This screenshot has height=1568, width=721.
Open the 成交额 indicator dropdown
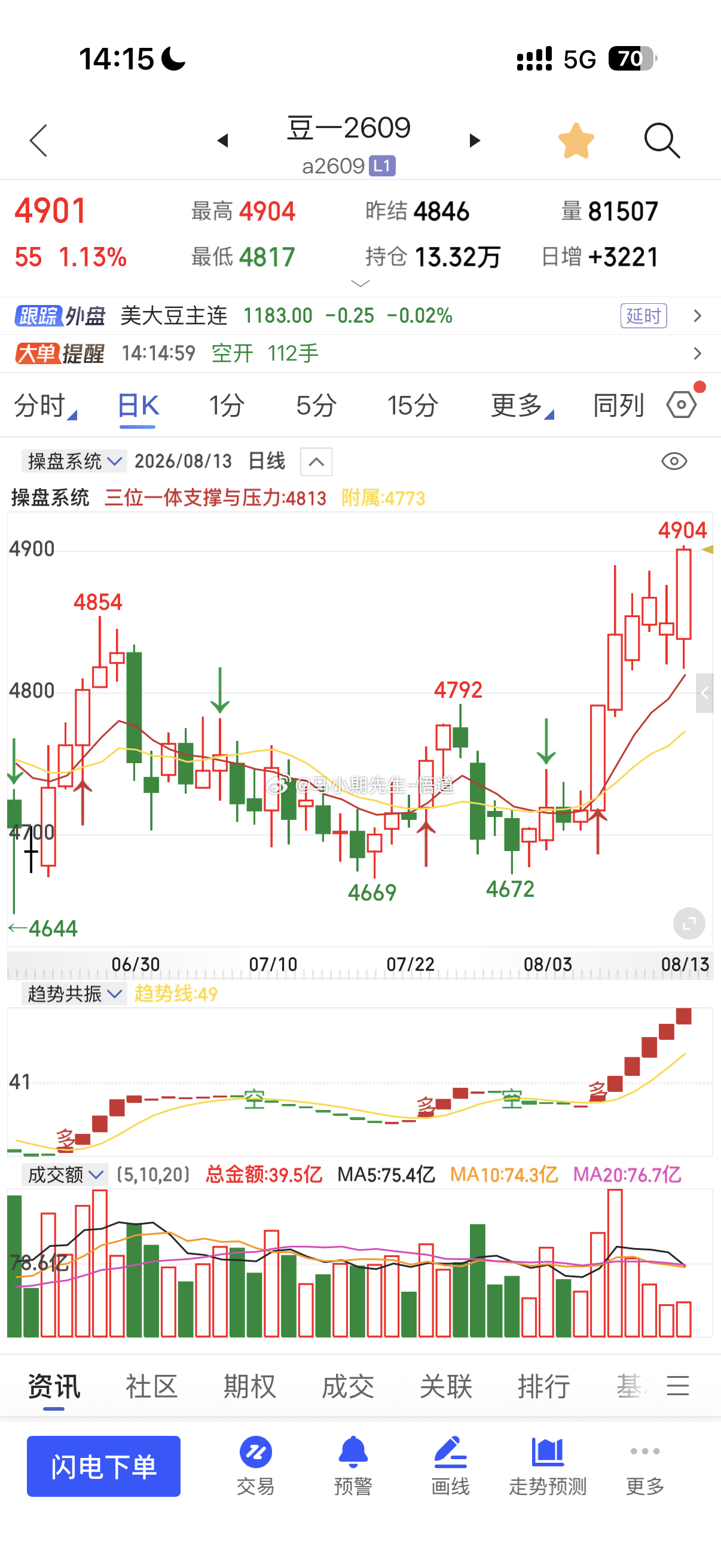(x=65, y=1175)
